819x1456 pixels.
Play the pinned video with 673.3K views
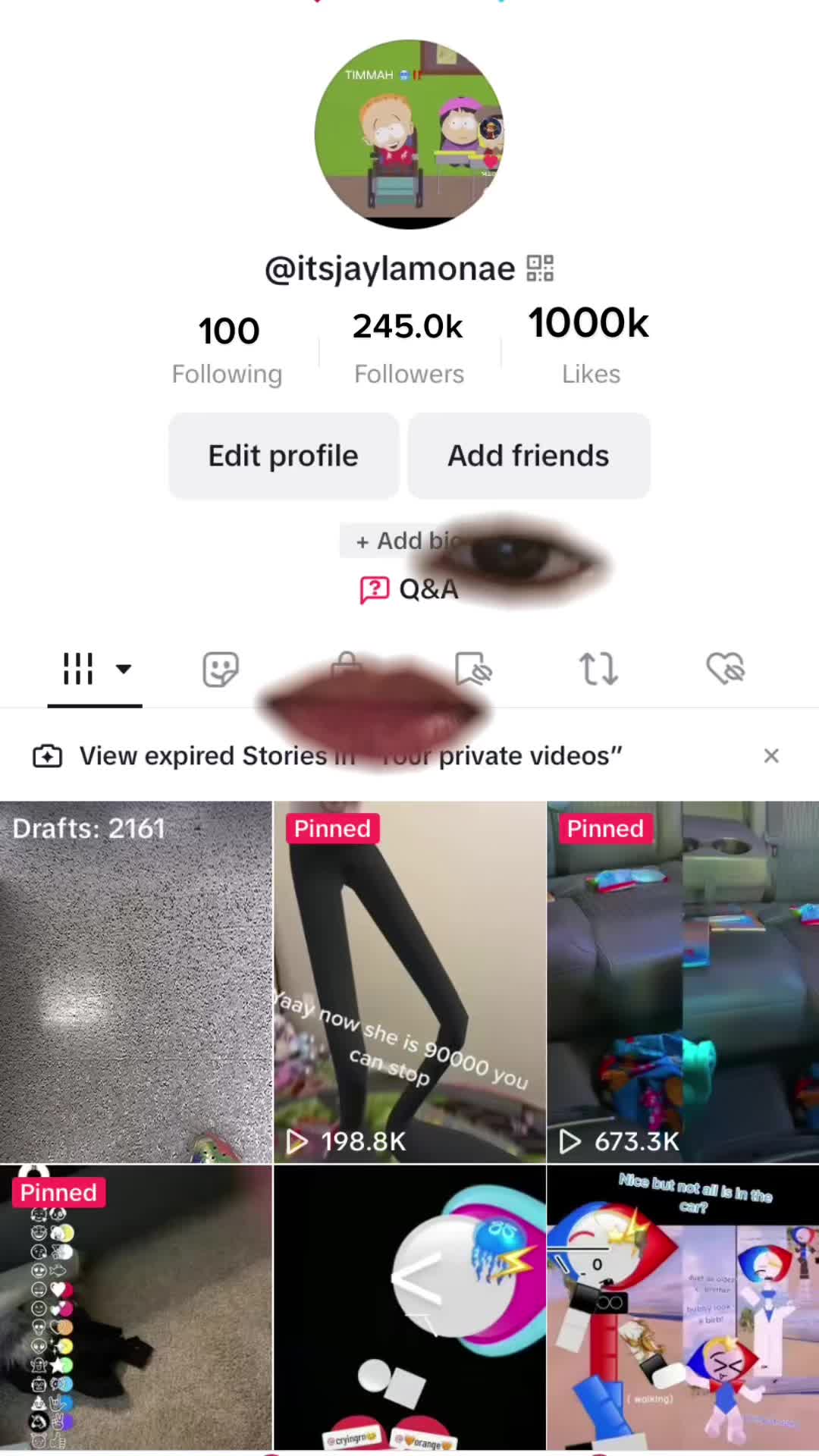[682, 981]
